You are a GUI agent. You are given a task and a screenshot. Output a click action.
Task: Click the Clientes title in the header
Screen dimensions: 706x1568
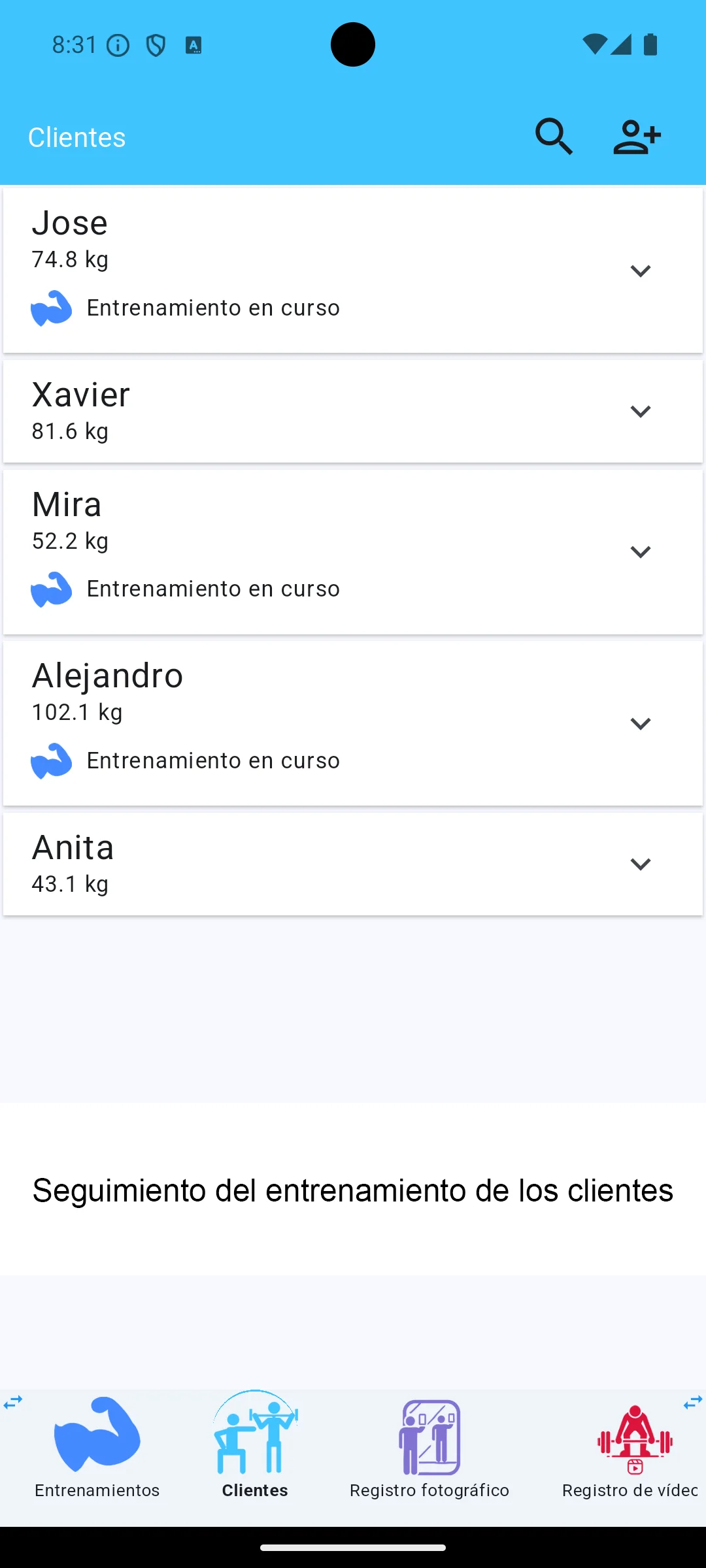(76, 137)
